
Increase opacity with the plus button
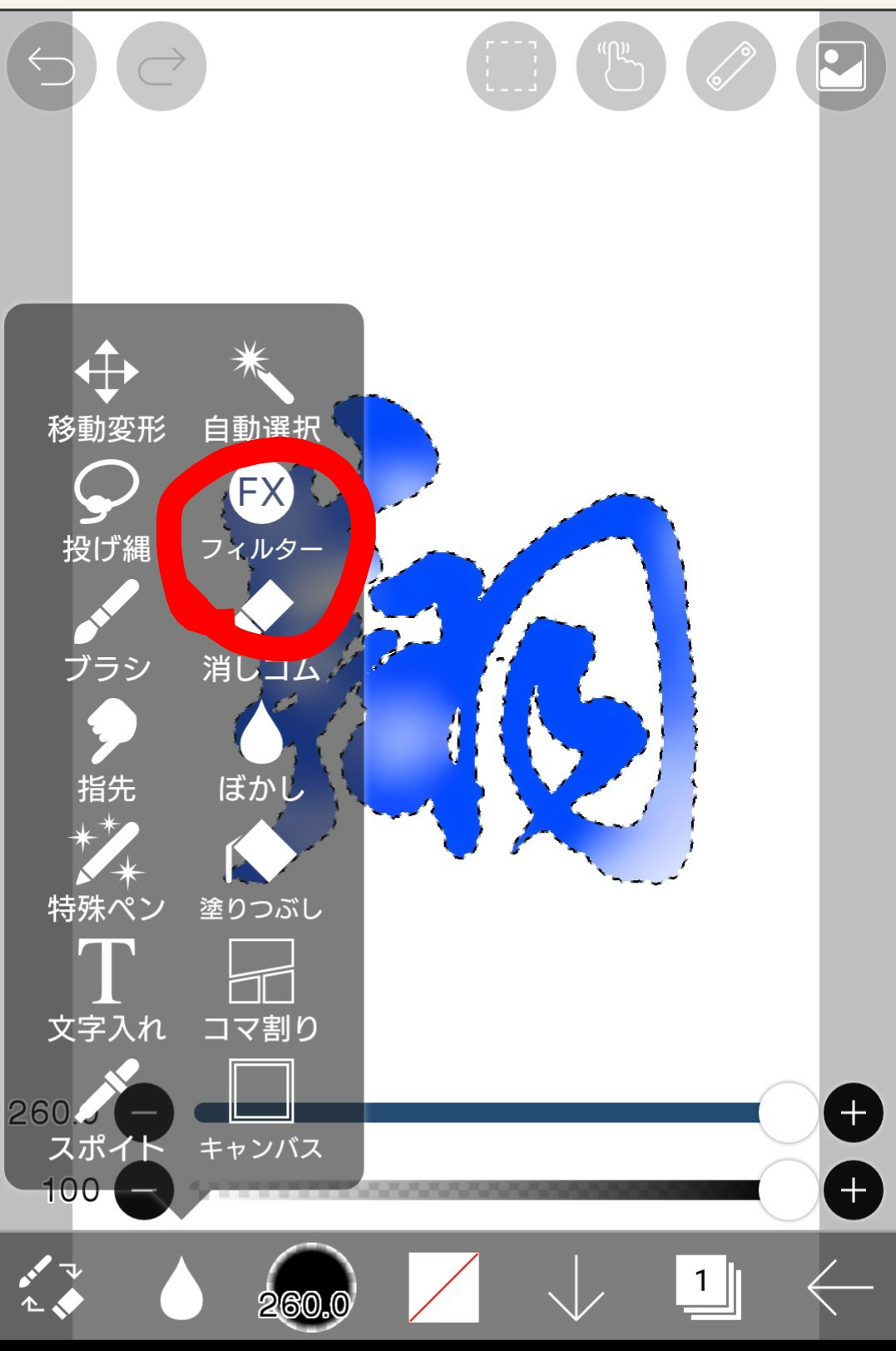(853, 1190)
